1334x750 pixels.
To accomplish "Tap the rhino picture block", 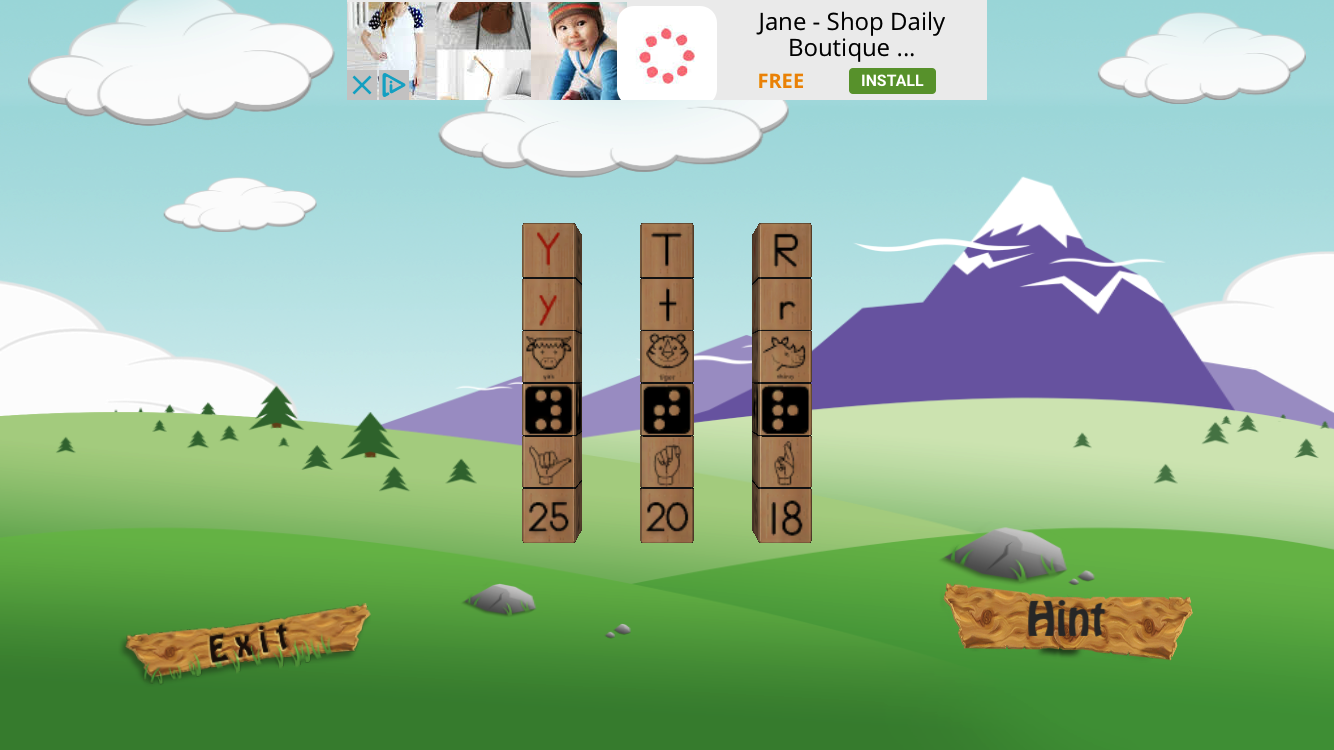I will [784, 356].
